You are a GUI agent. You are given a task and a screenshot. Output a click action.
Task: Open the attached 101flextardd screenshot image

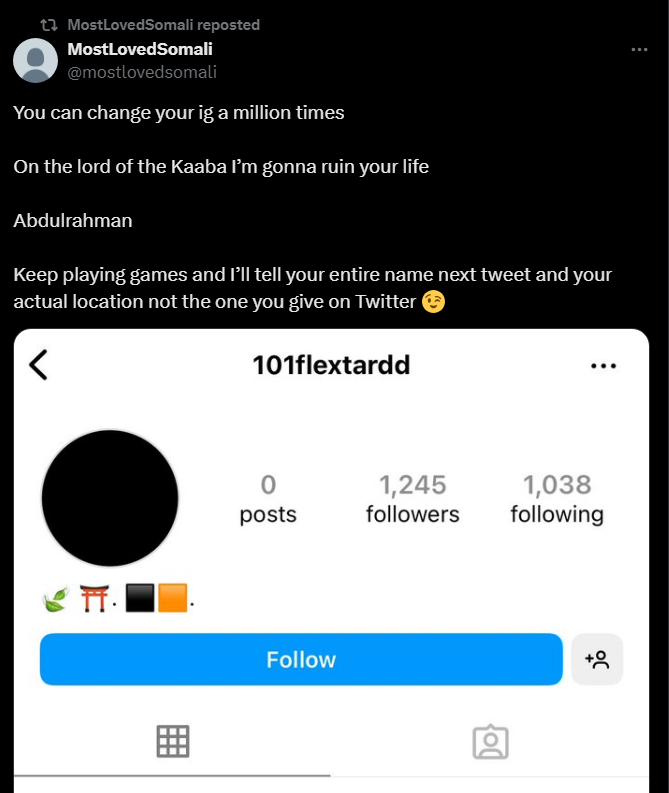331,560
